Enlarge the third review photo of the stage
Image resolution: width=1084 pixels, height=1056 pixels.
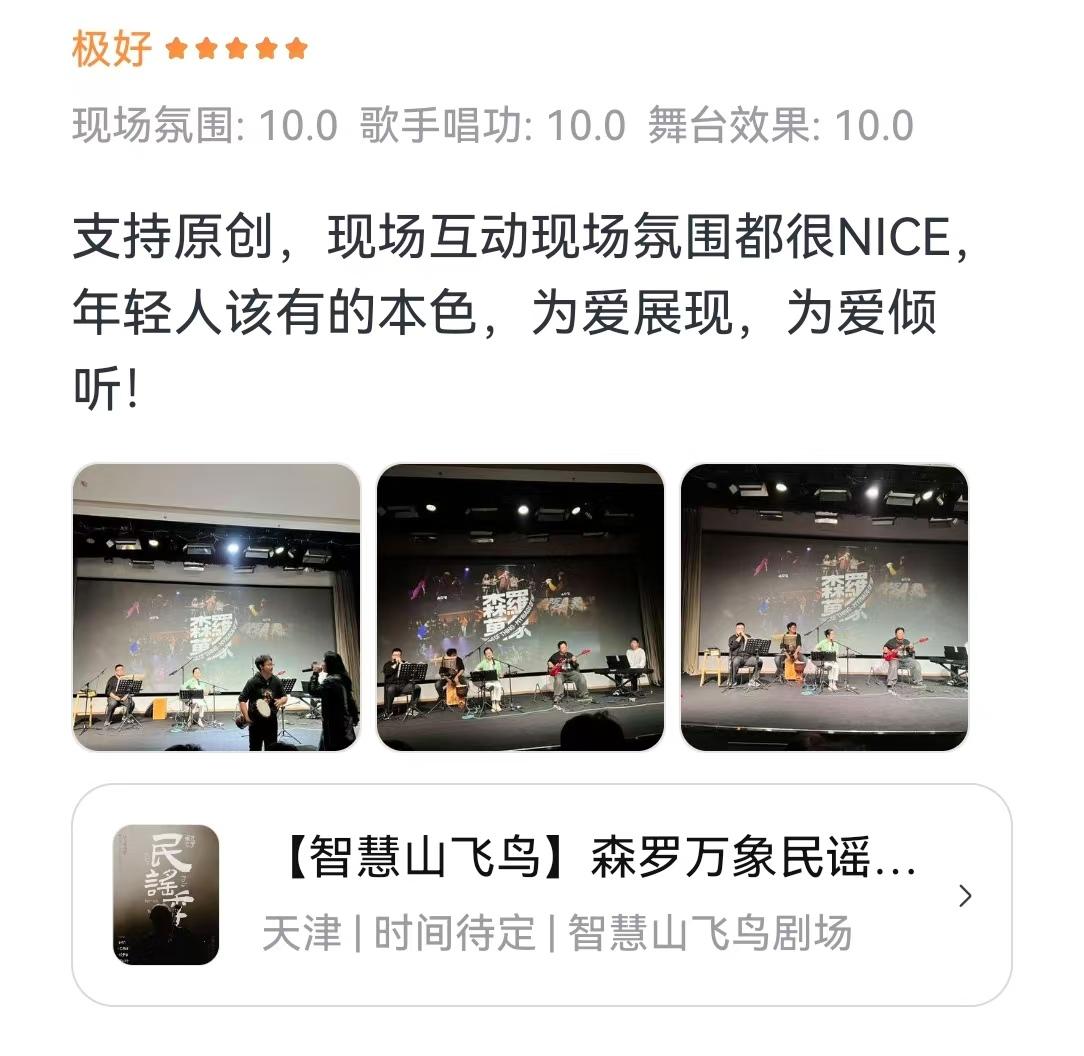coord(824,607)
